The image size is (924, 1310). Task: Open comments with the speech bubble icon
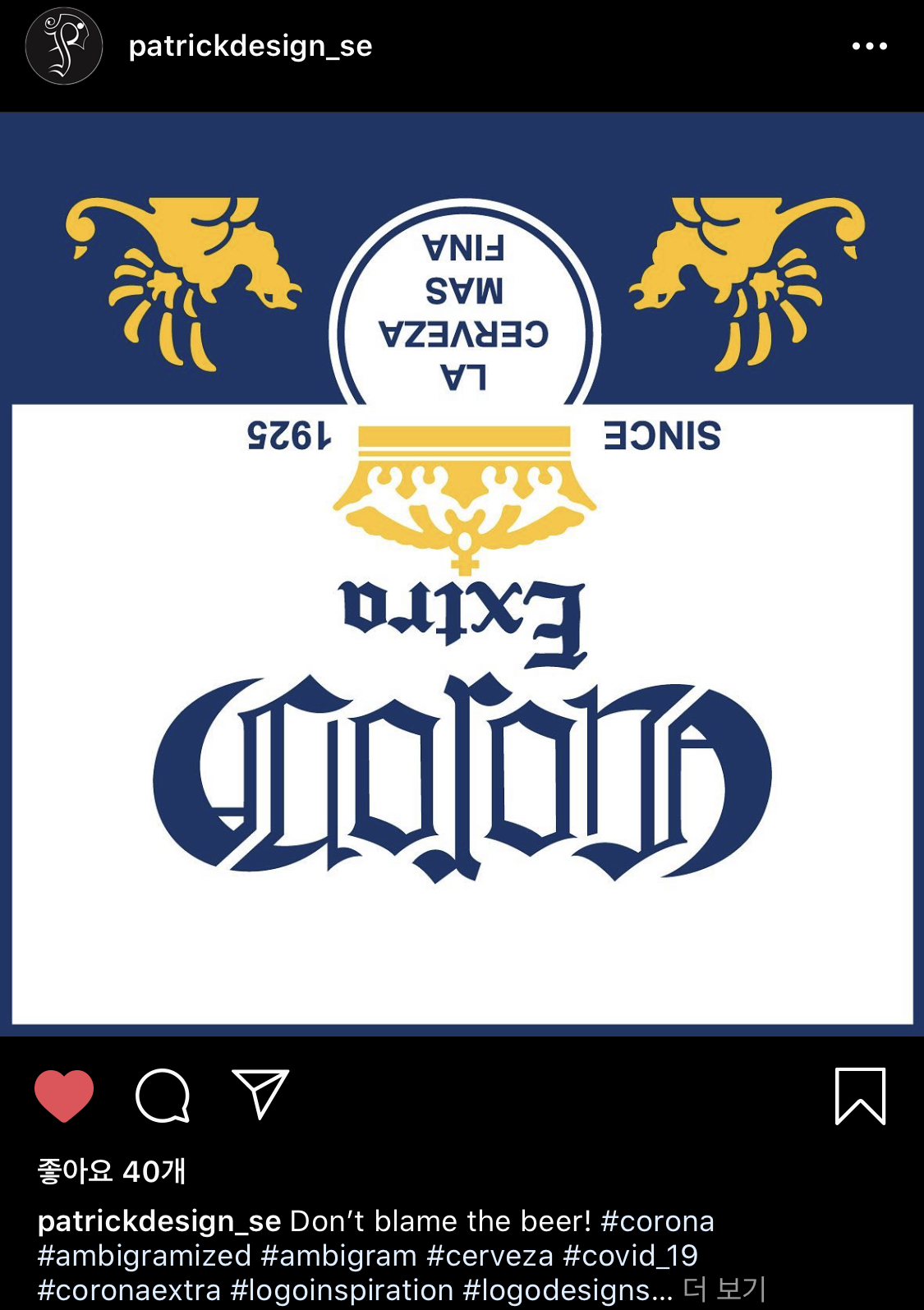(x=163, y=1096)
